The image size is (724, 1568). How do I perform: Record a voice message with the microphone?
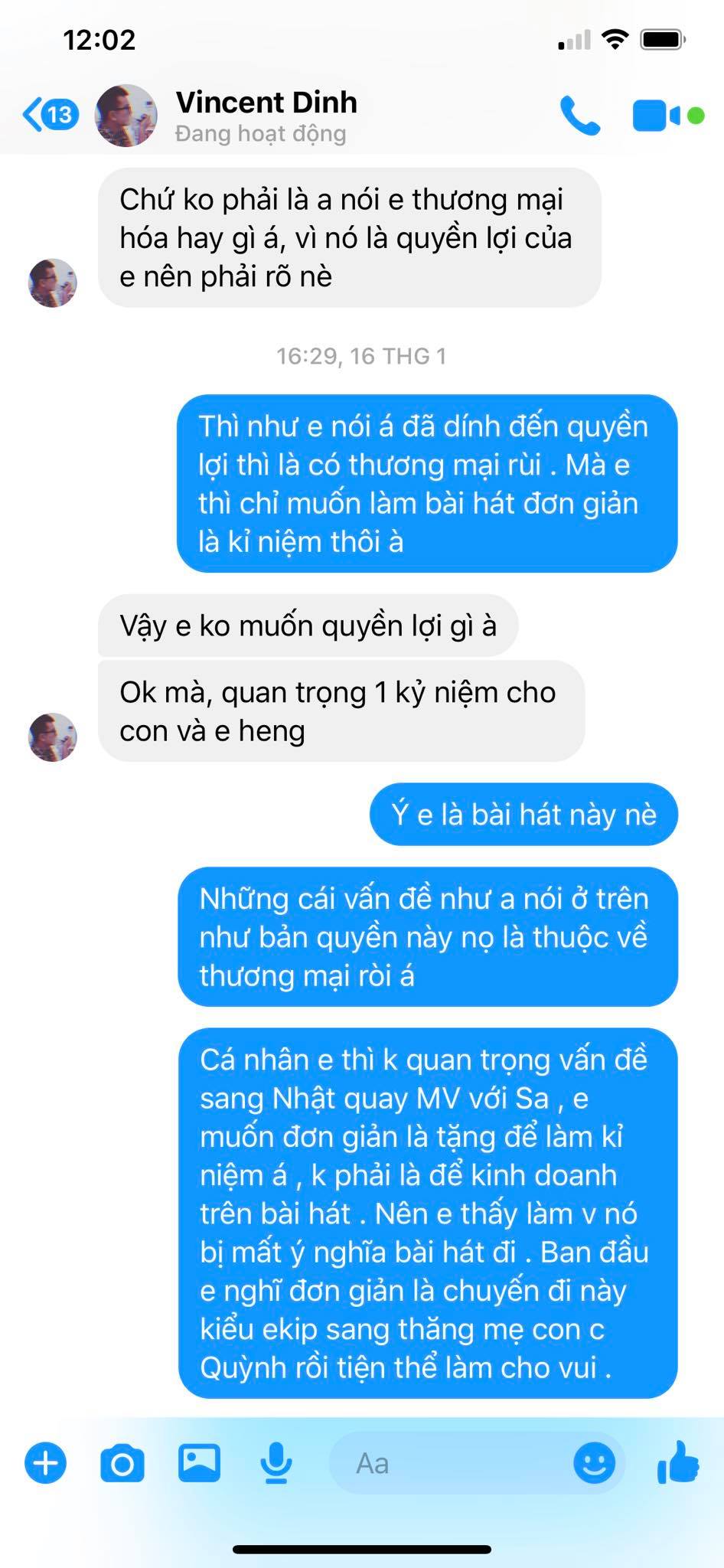pos(276,1463)
